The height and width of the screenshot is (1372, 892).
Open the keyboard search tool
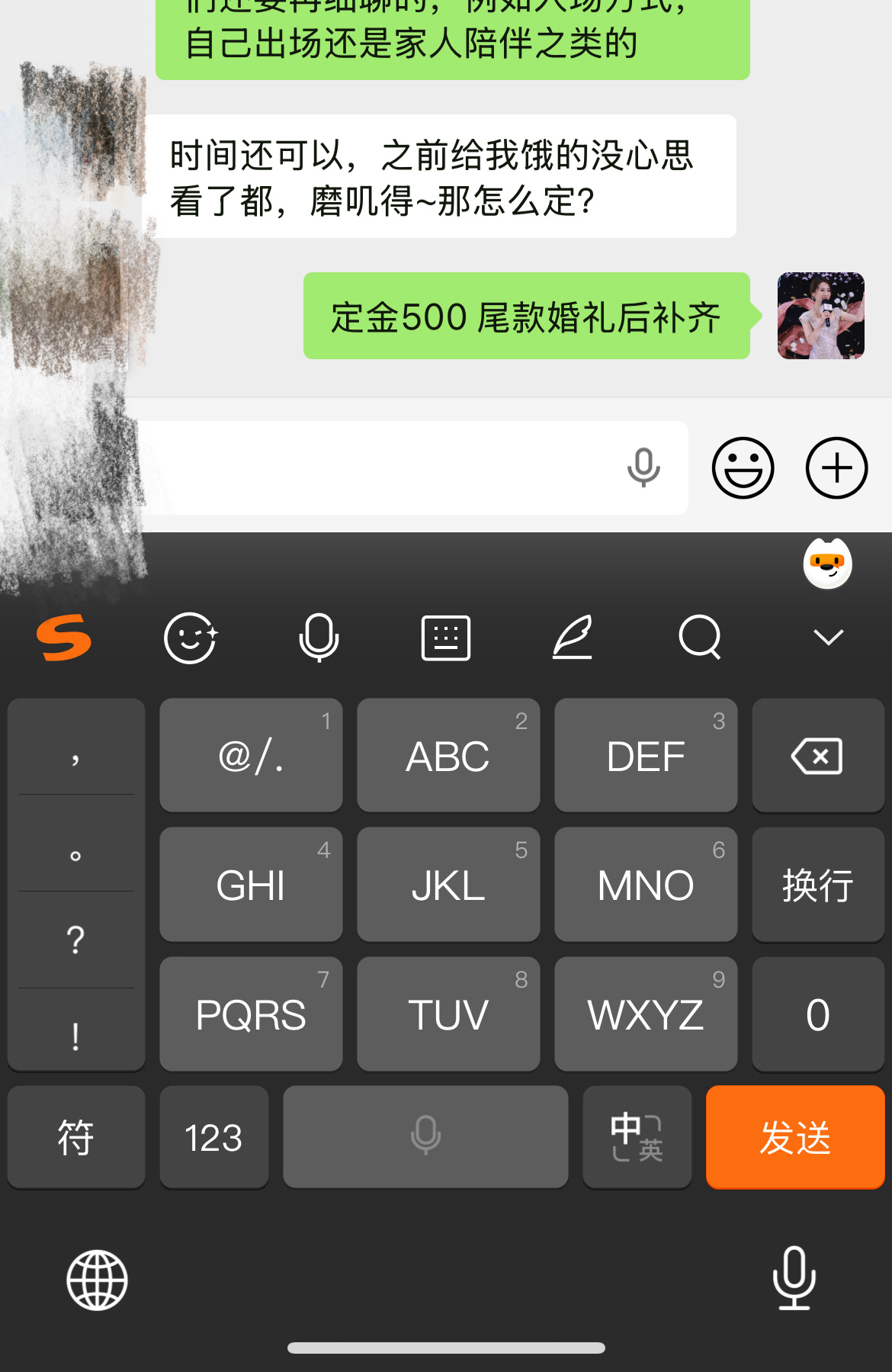click(x=700, y=638)
